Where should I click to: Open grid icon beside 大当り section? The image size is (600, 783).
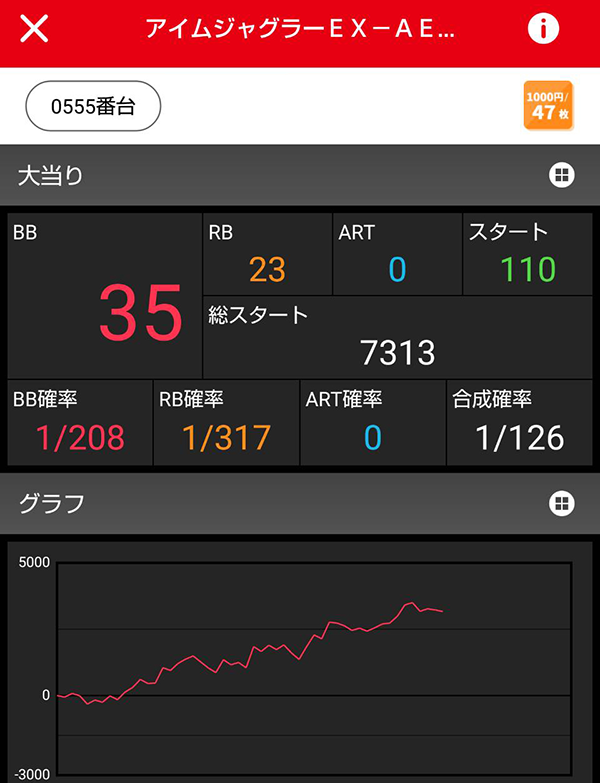point(561,176)
